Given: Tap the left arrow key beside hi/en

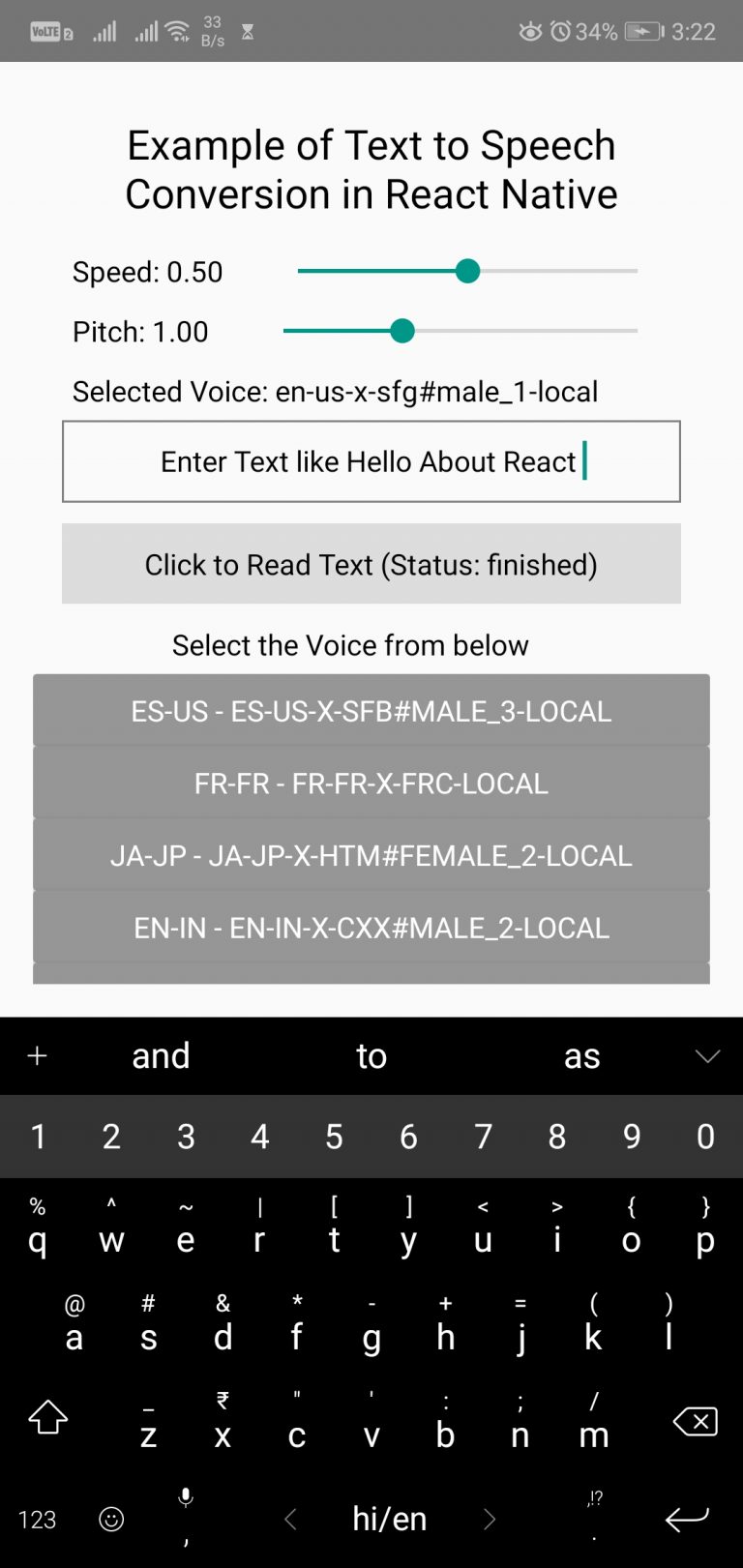Looking at the screenshot, I should pos(290,1520).
